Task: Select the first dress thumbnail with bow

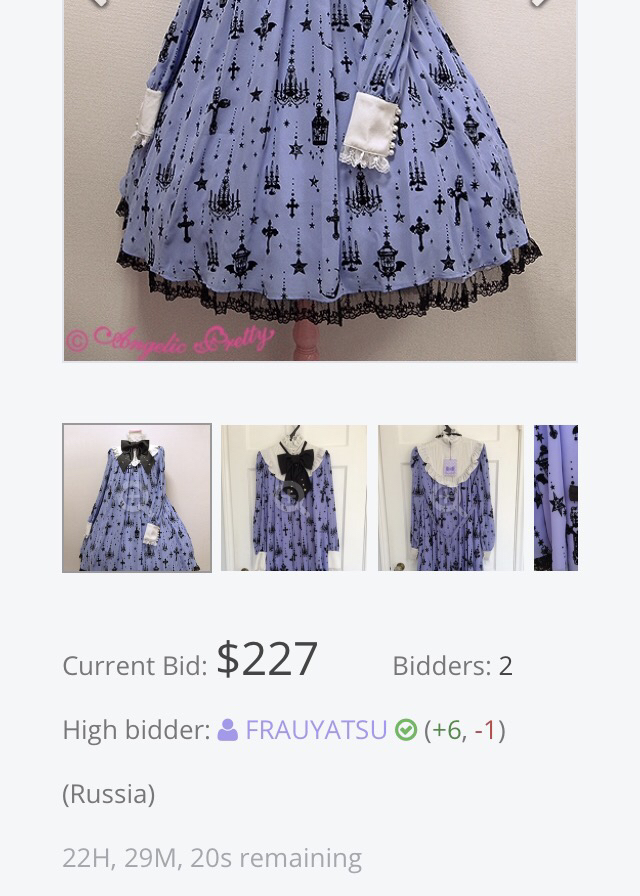Action: click(137, 498)
